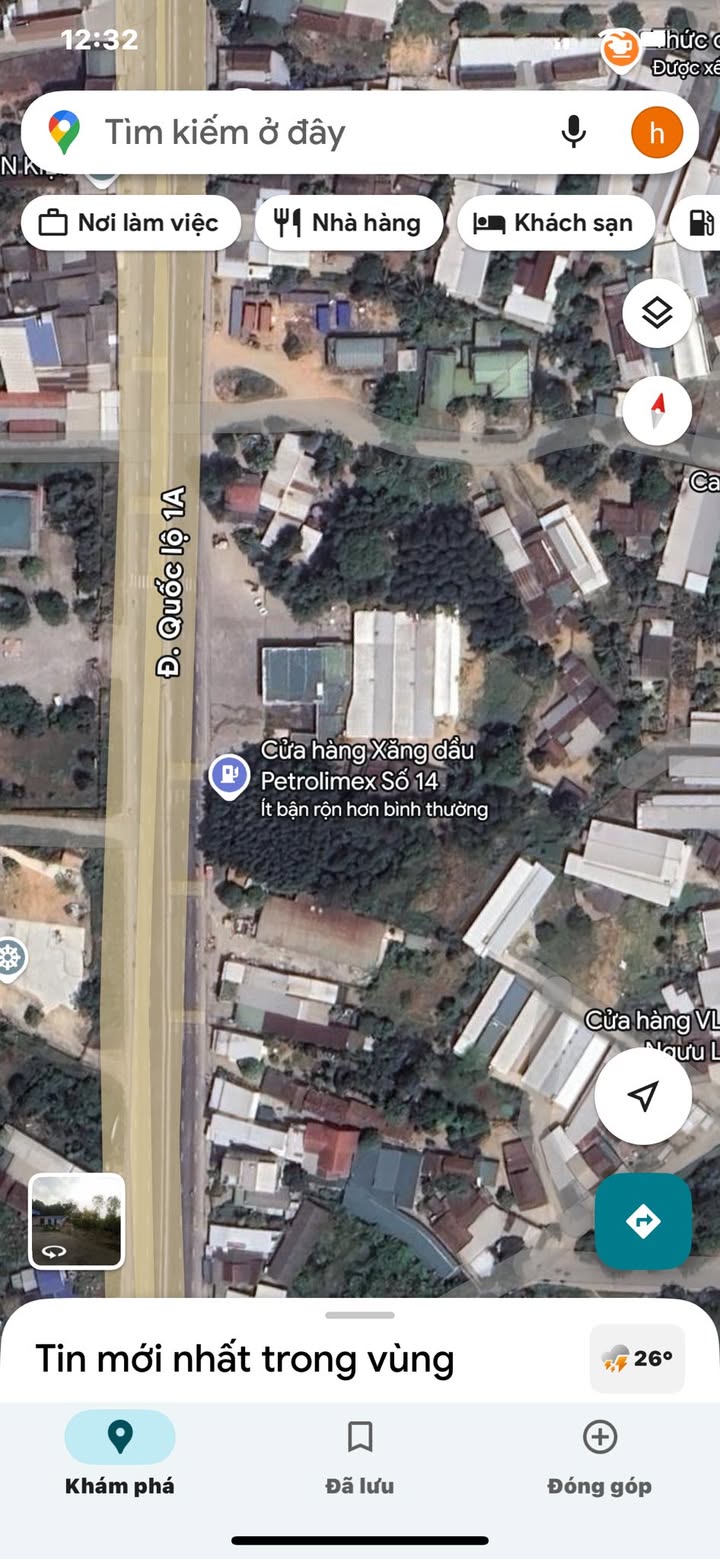Start voice search with the microphone
Image resolution: width=720 pixels, height=1559 pixels.
click(573, 133)
